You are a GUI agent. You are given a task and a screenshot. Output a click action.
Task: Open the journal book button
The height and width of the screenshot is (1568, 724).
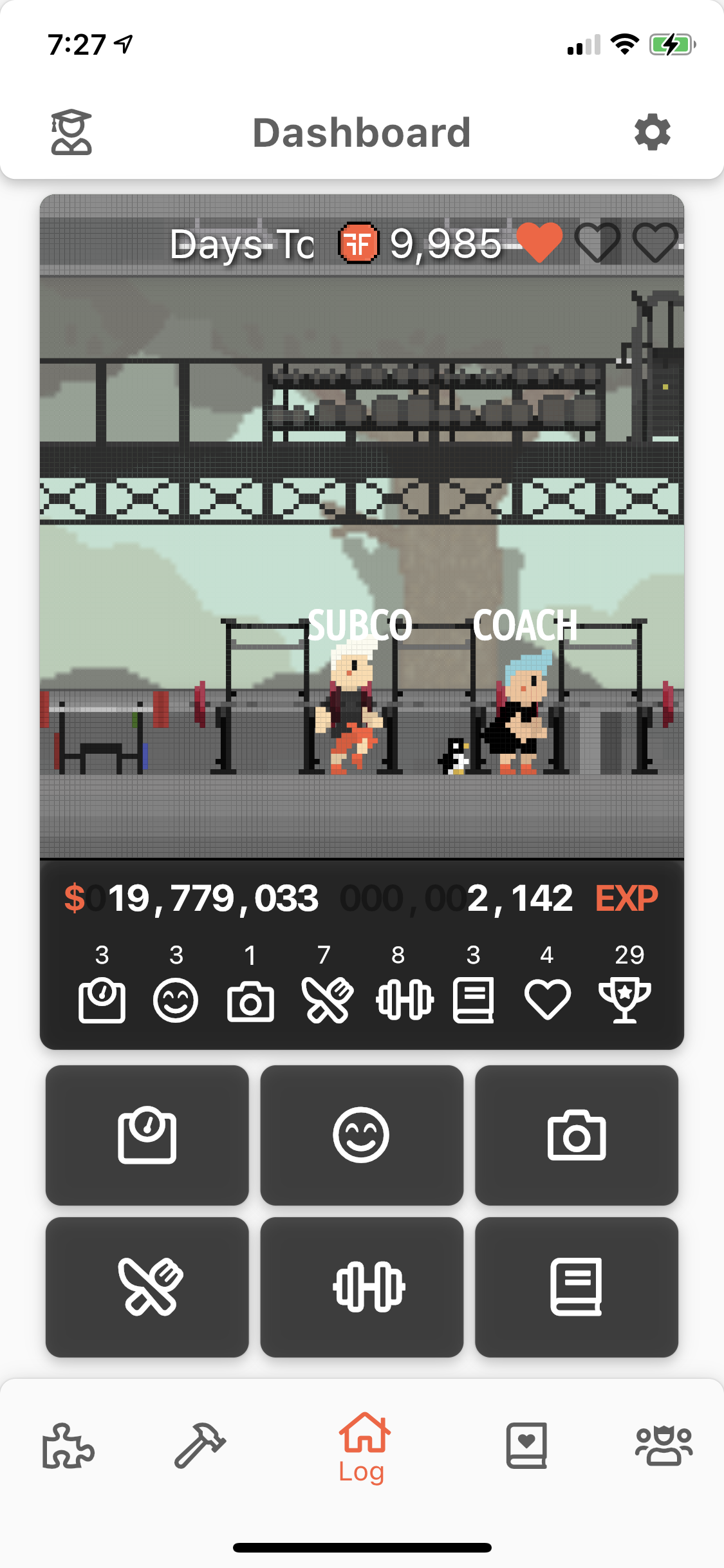coord(577,1287)
